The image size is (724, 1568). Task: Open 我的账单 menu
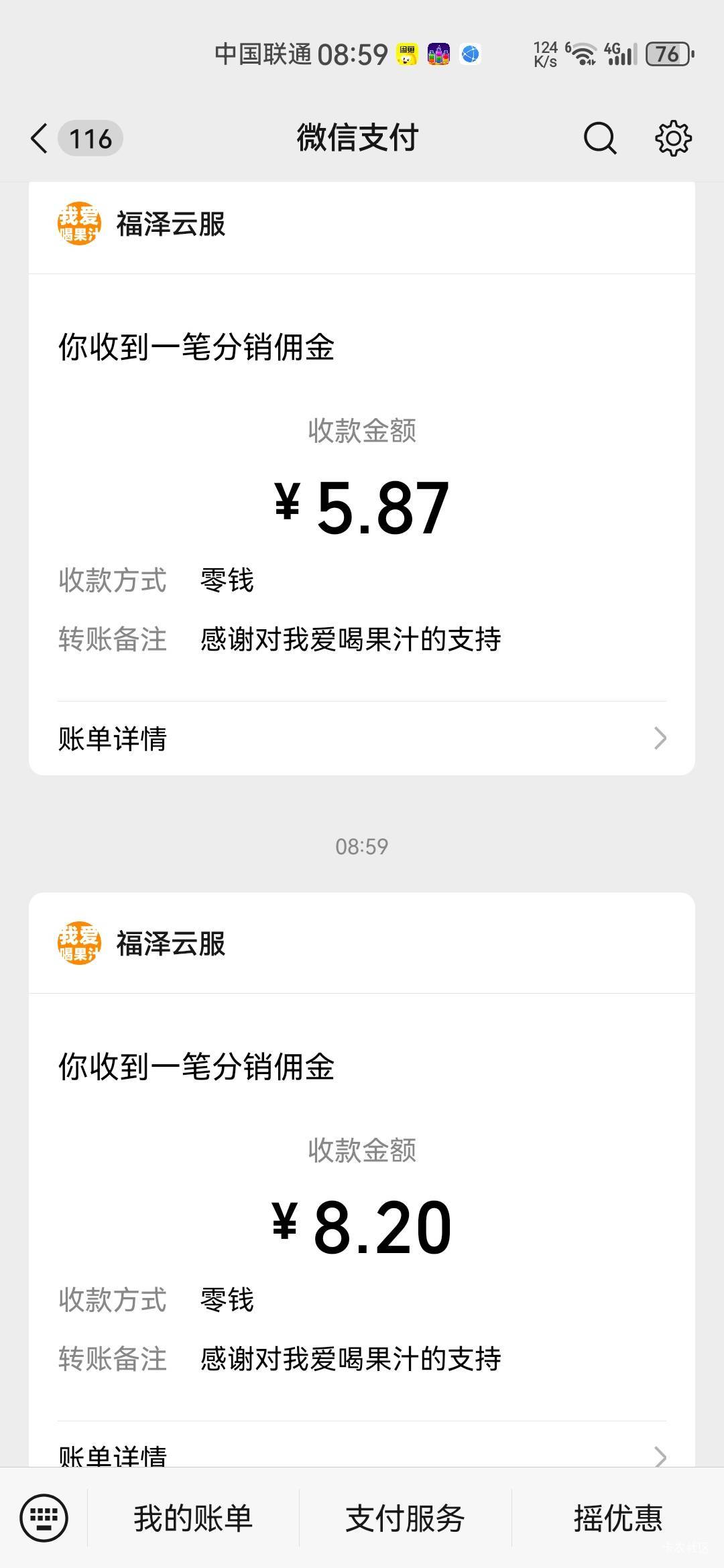pos(193,1518)
